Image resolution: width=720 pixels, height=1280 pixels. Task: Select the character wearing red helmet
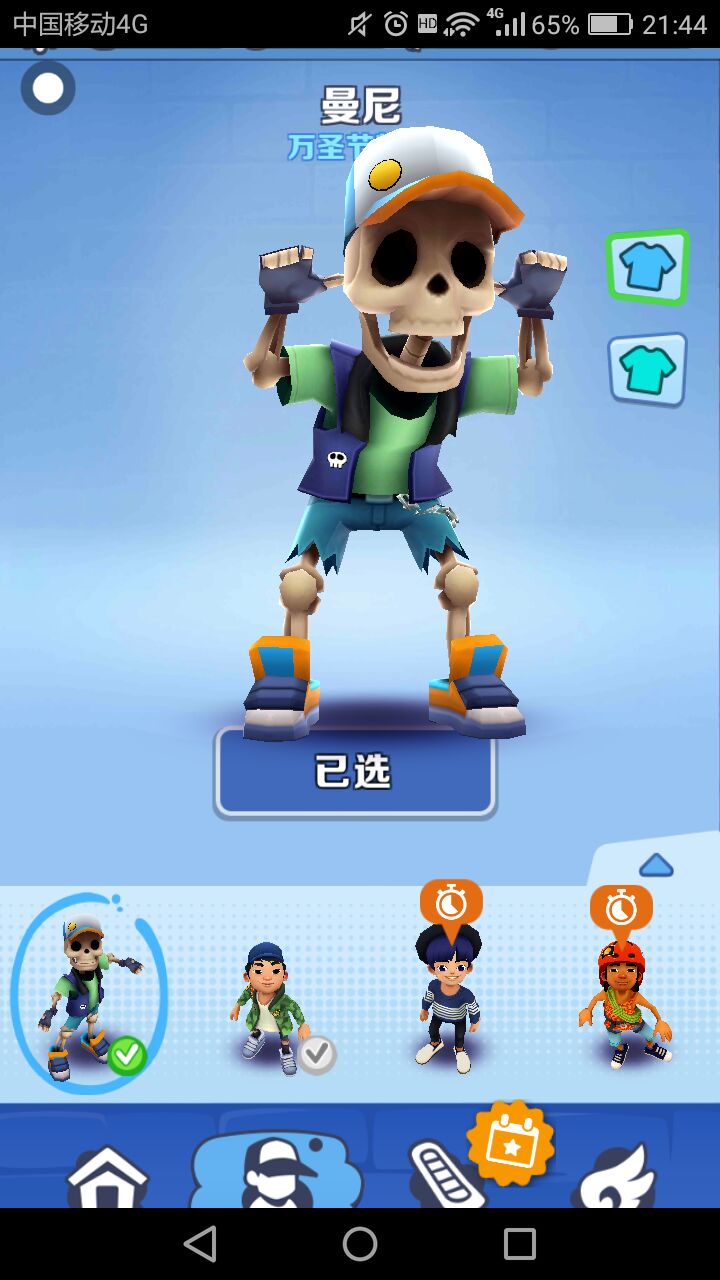click(624, 1003)
